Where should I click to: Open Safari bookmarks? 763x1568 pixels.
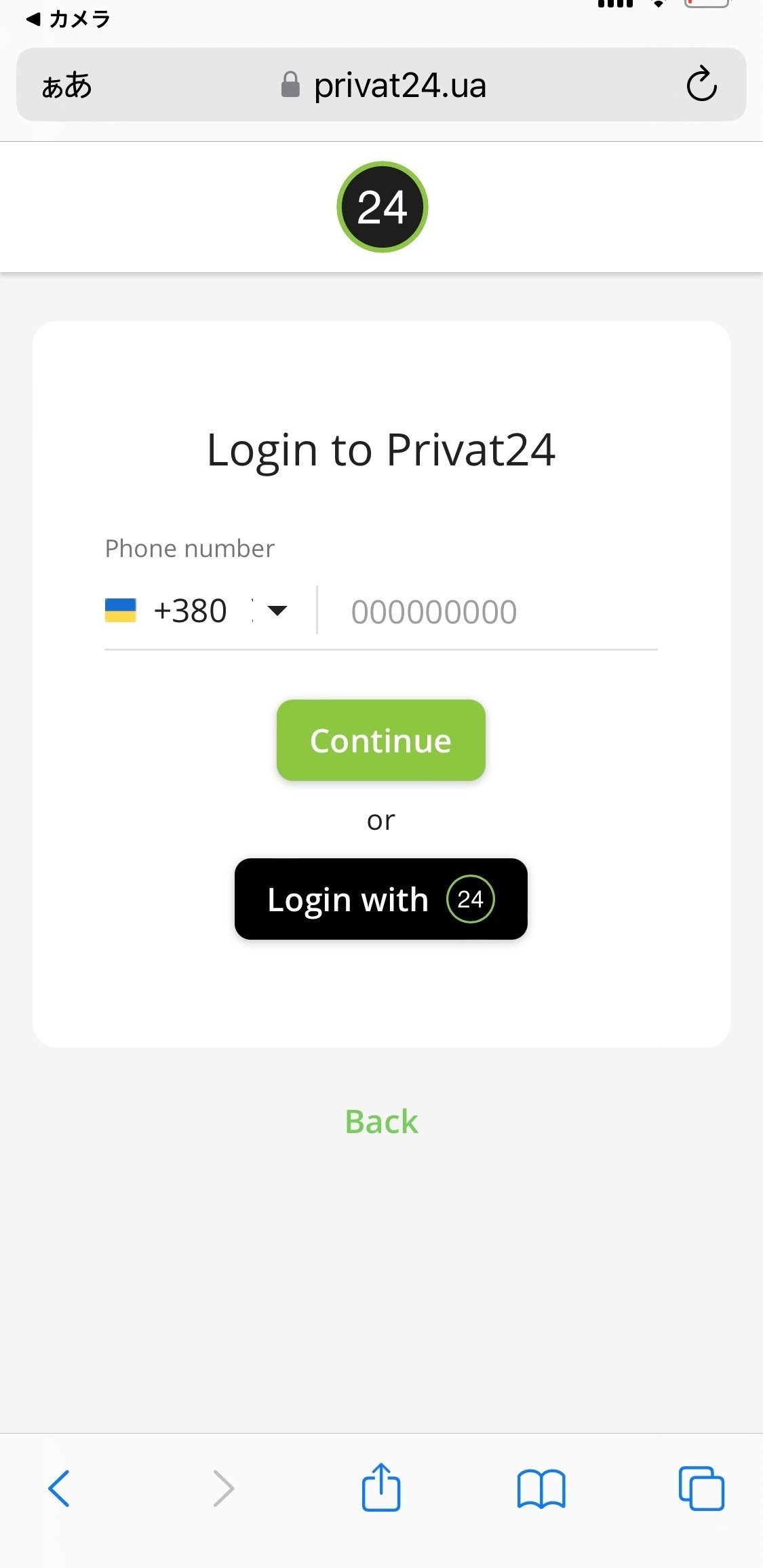(x=541, y=1488)
